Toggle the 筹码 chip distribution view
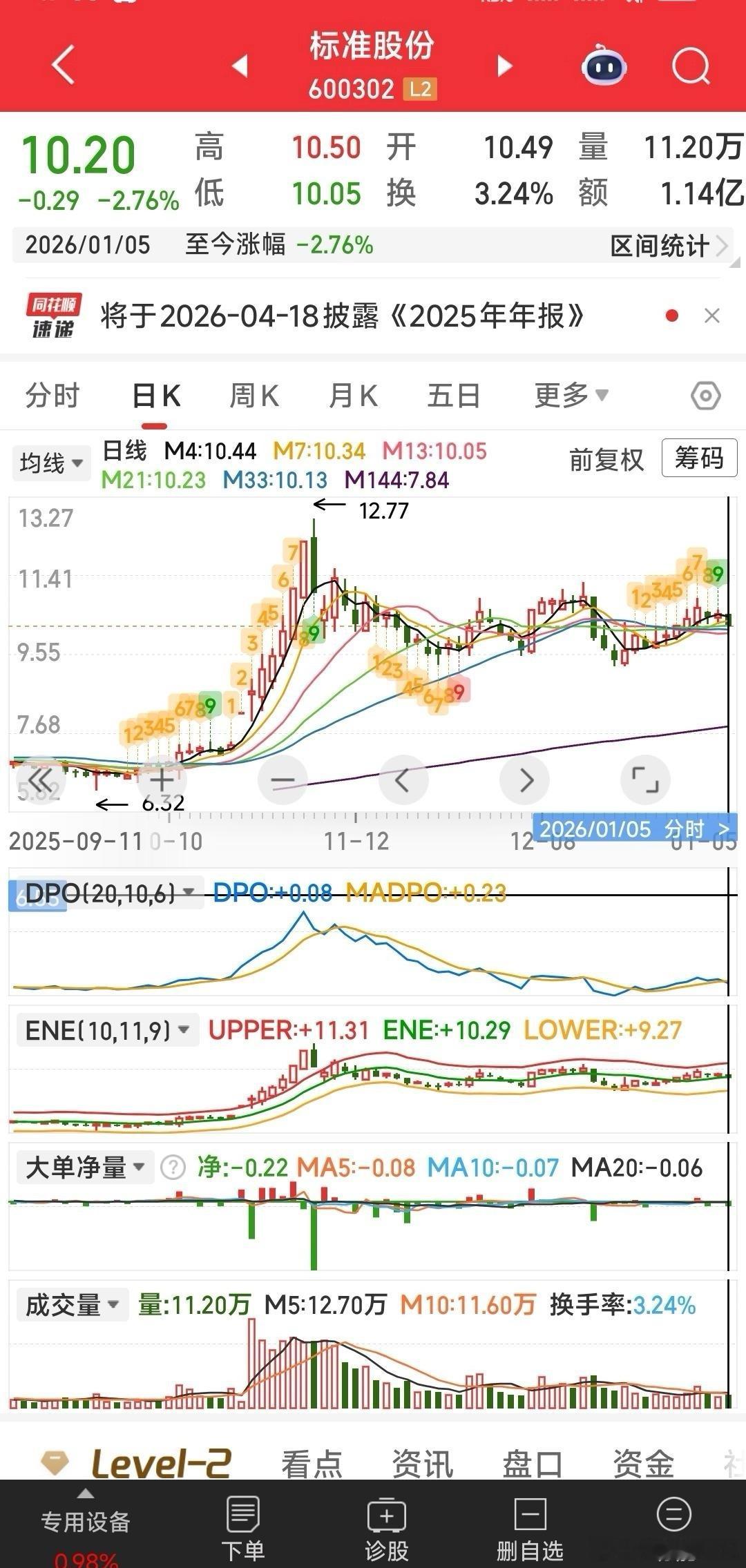The height and width of the screenshot is (1568, 746). click(x=698, y=459)
